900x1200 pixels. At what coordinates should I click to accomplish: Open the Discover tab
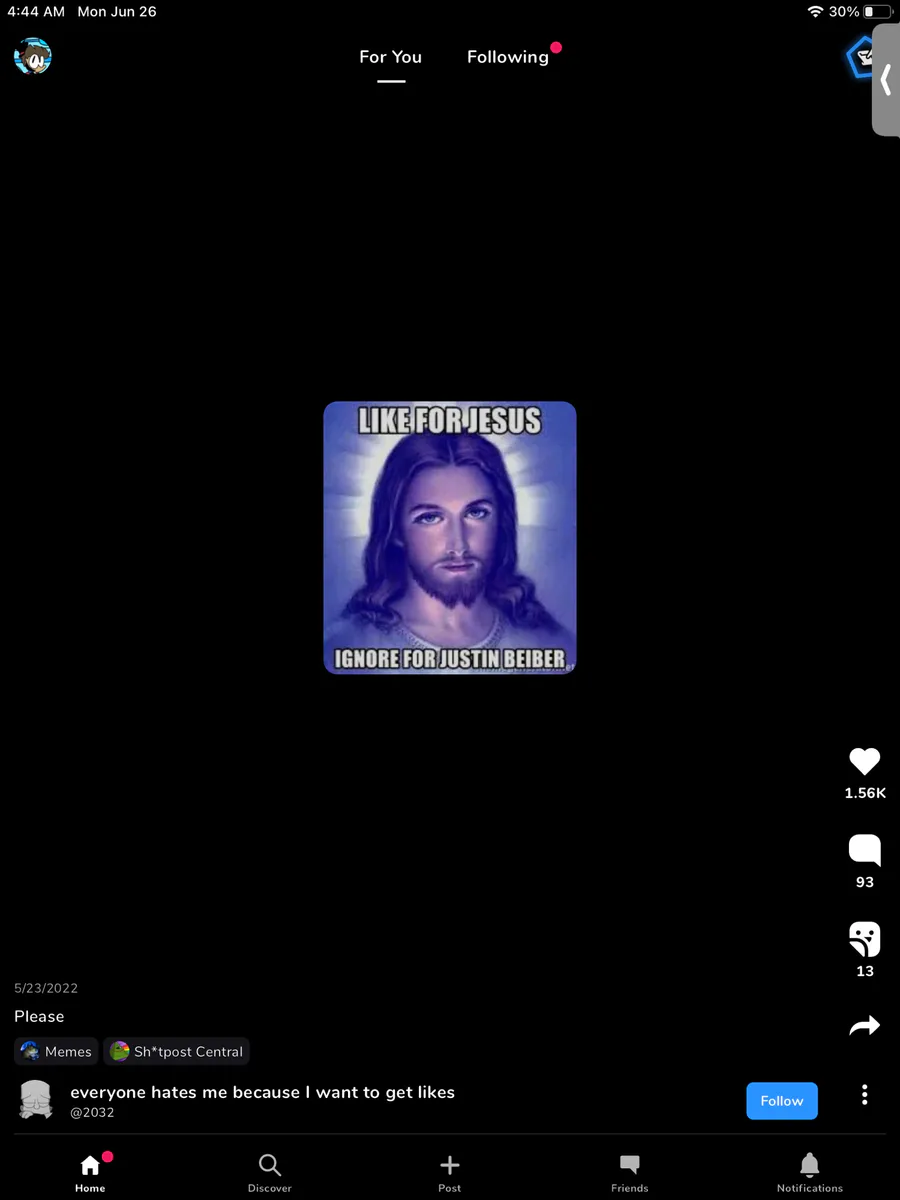pos(270,1172)
